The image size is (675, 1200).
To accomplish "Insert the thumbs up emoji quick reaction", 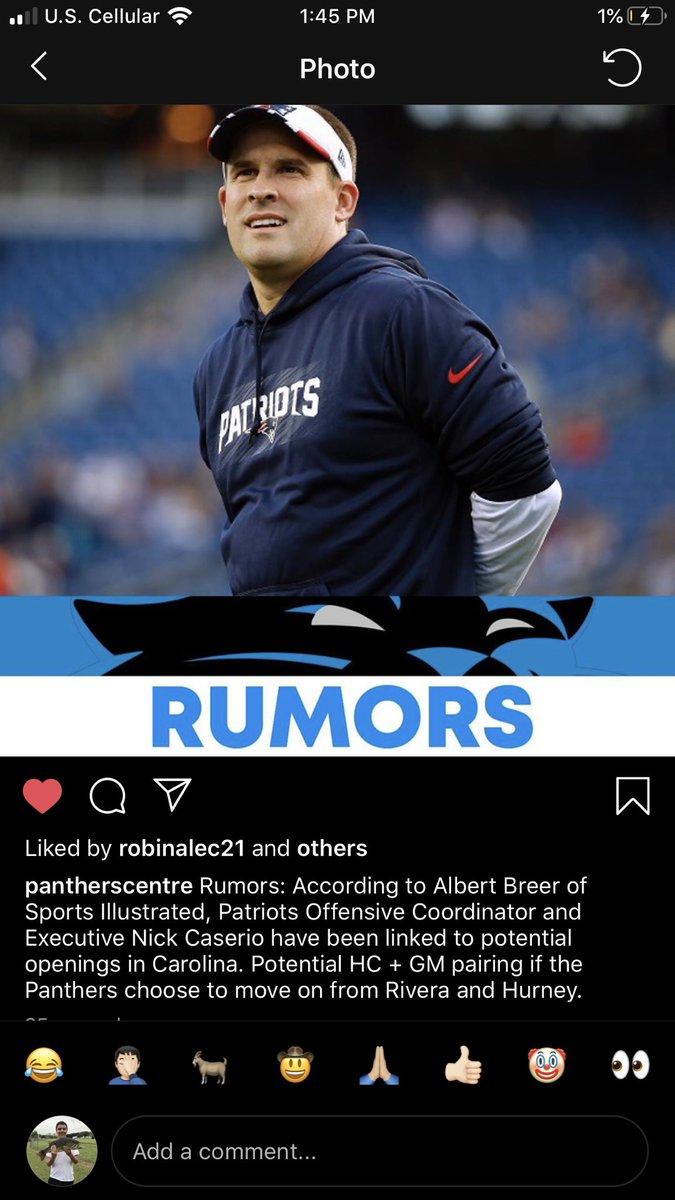I will [x=463, y=1066].
